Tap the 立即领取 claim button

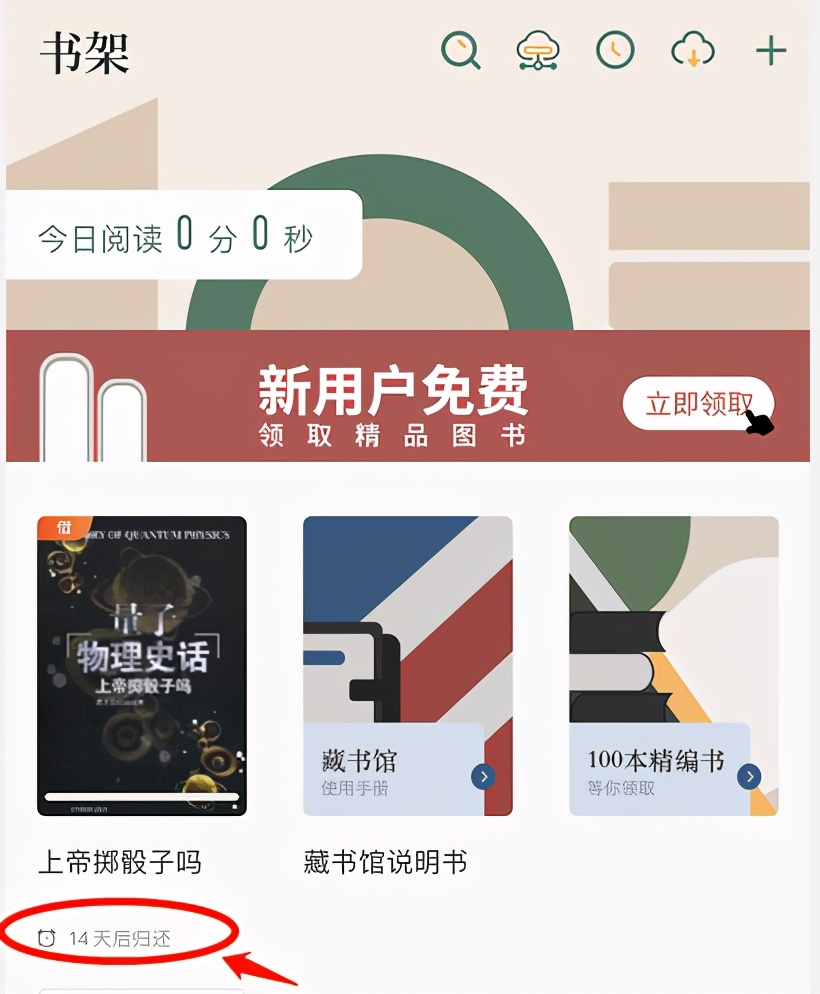(x=698, y=403)
